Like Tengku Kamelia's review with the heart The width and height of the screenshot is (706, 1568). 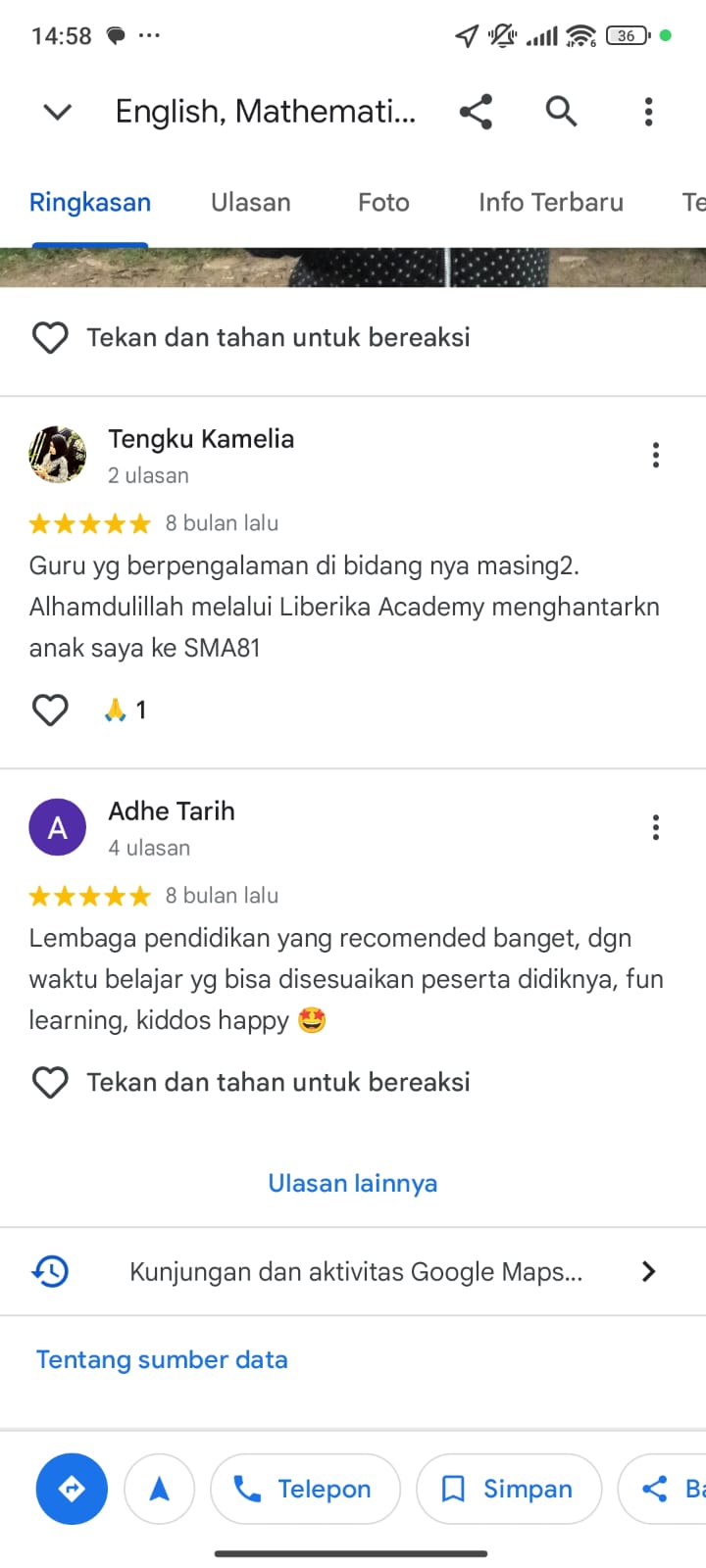(50, 710)
